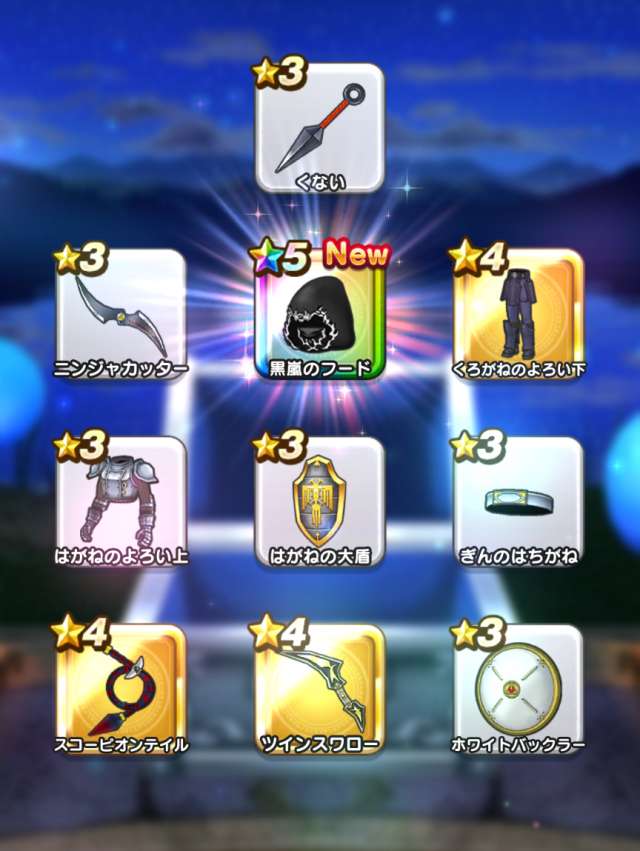This screenshot has width=640, height=851.
Task: Open the くない kunai item tile
Action: [x=320, y=128]
